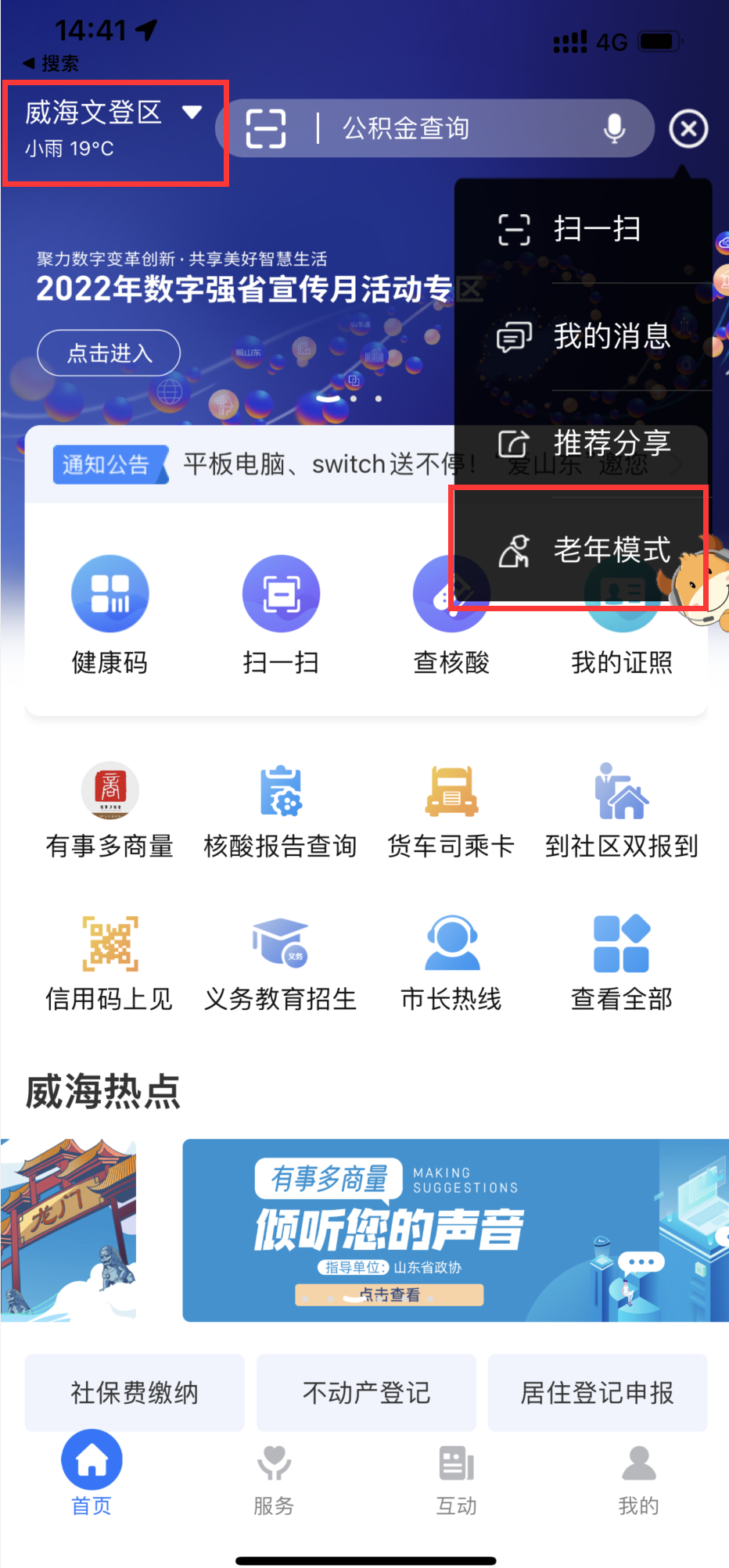Start voice search with microphone icon
The width and height of the screenshot is (729, 1568).
pos(614,129)
